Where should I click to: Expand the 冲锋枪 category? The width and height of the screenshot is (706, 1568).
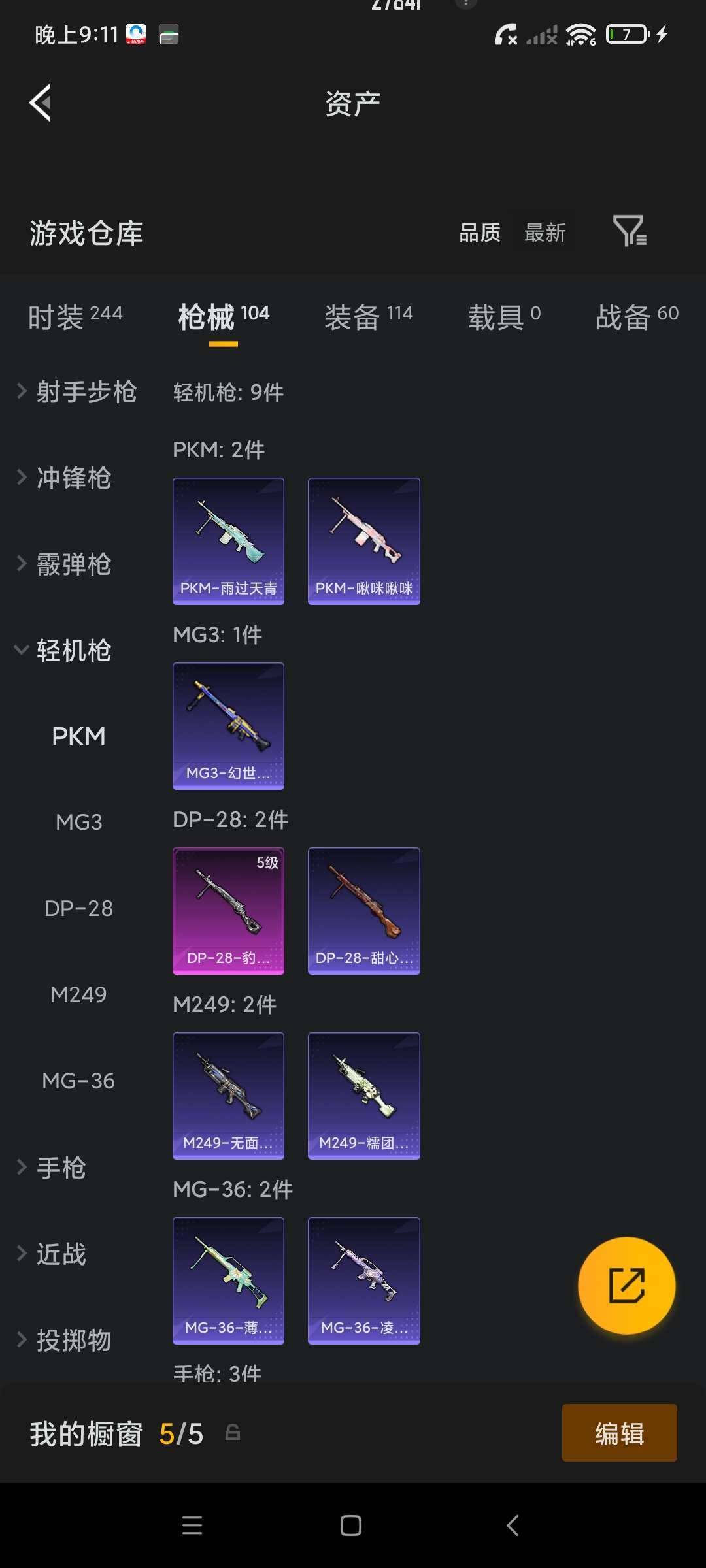point(65,478)
